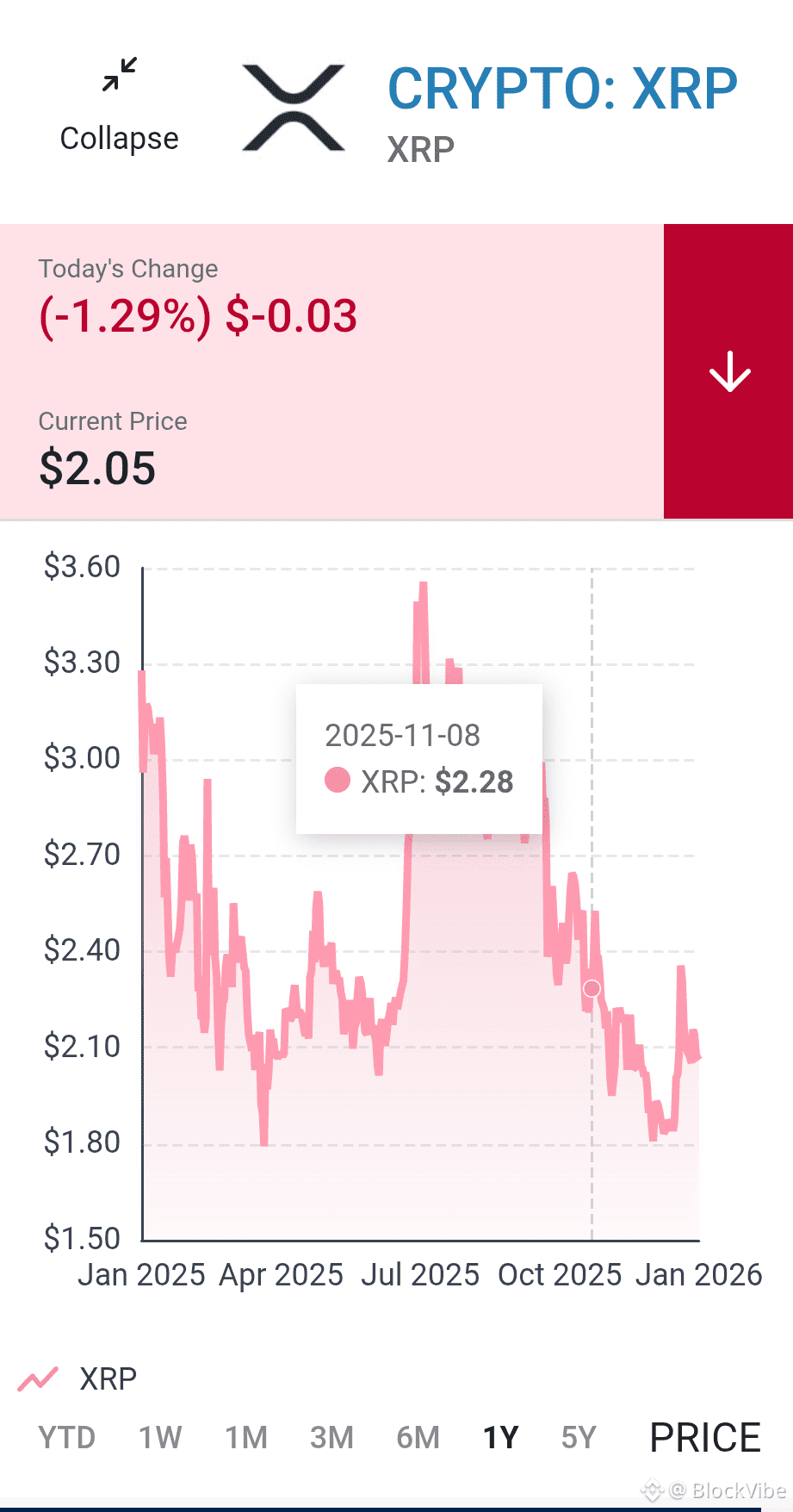Switch chart to 1W range
This screenshot has width=793, height=1512.
[x=160, y=1438]
